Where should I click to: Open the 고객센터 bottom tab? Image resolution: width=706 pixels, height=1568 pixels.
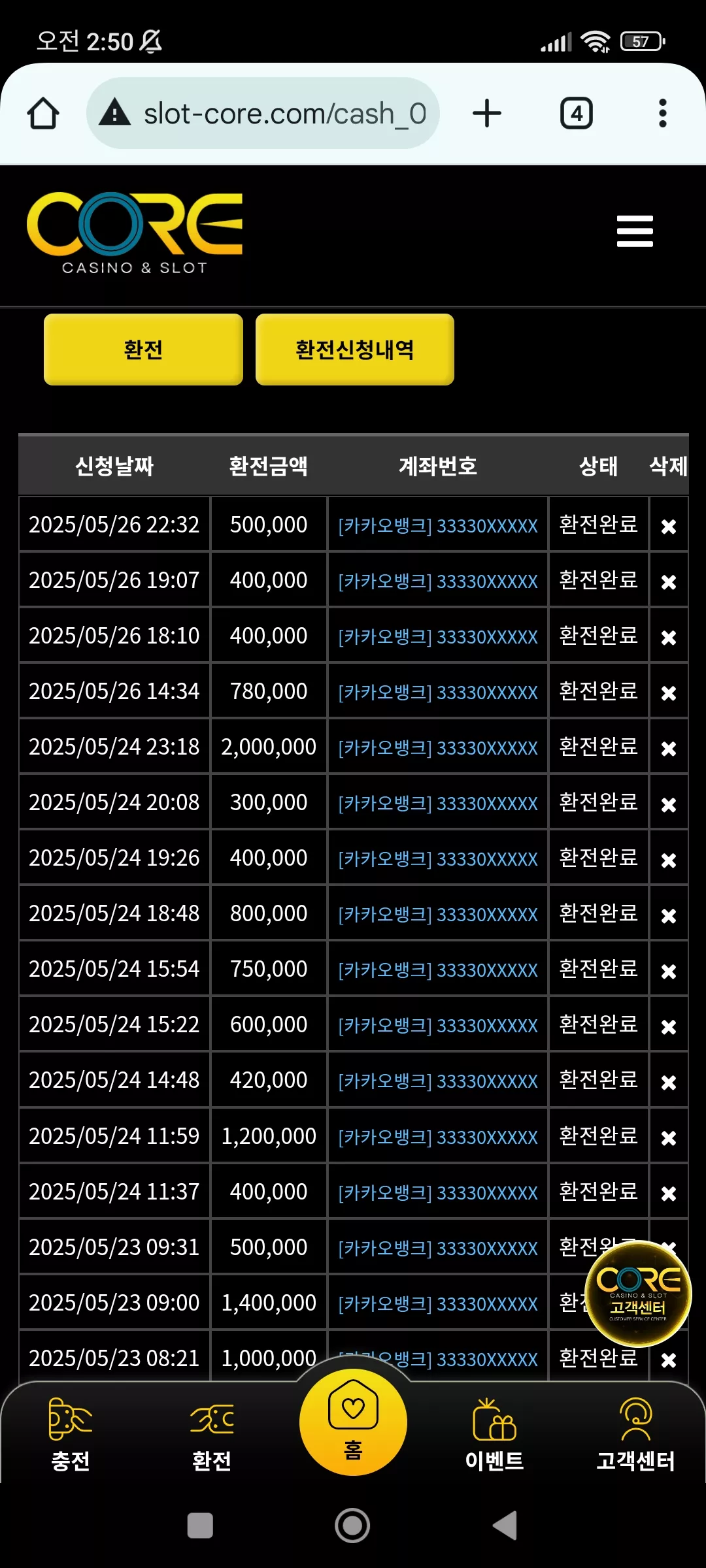point(635,1435)
